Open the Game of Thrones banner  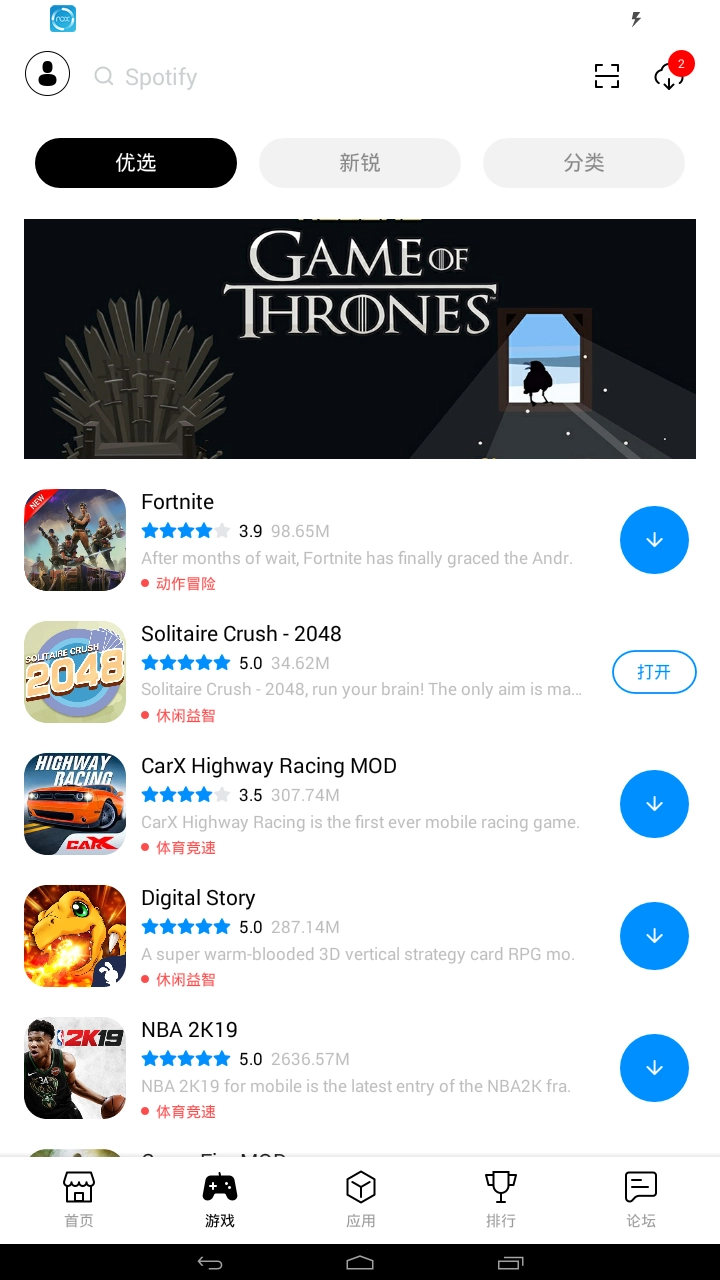pyautogui.click(x=360, y=339)
